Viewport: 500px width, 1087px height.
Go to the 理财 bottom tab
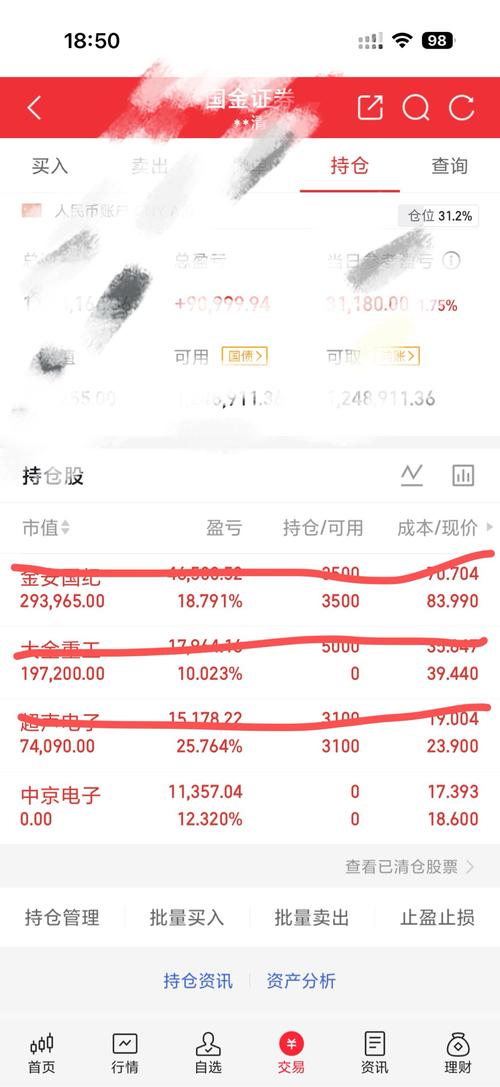[x=458, y=1053]
